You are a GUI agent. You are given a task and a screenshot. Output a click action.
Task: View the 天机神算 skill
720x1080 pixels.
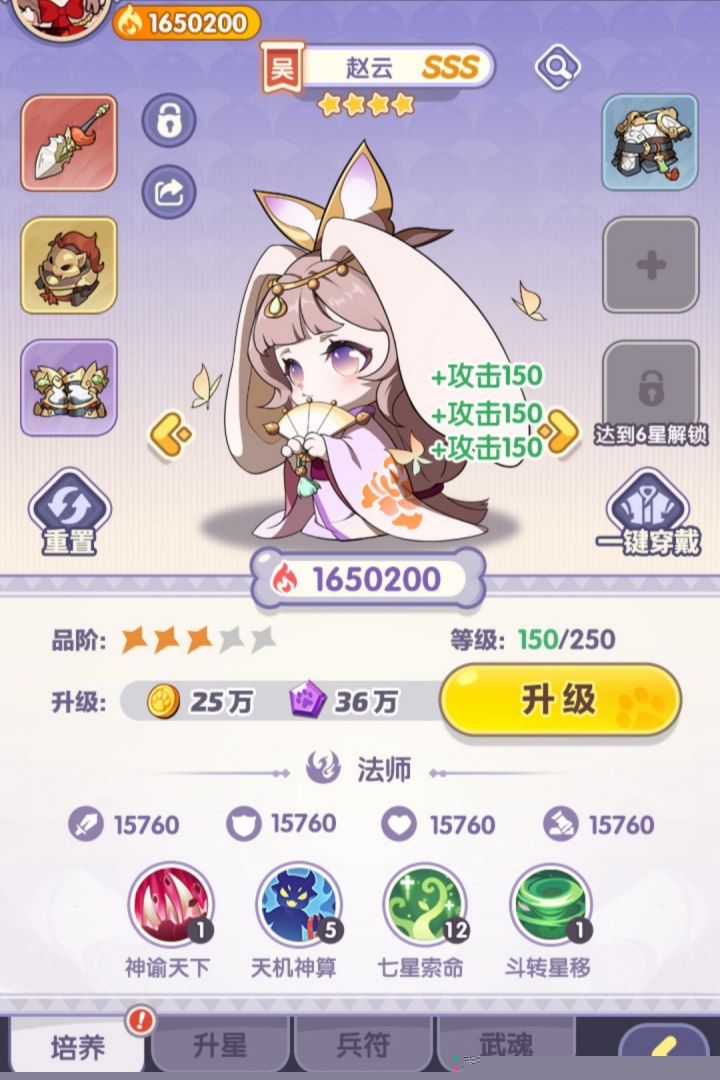pos(297,906)
